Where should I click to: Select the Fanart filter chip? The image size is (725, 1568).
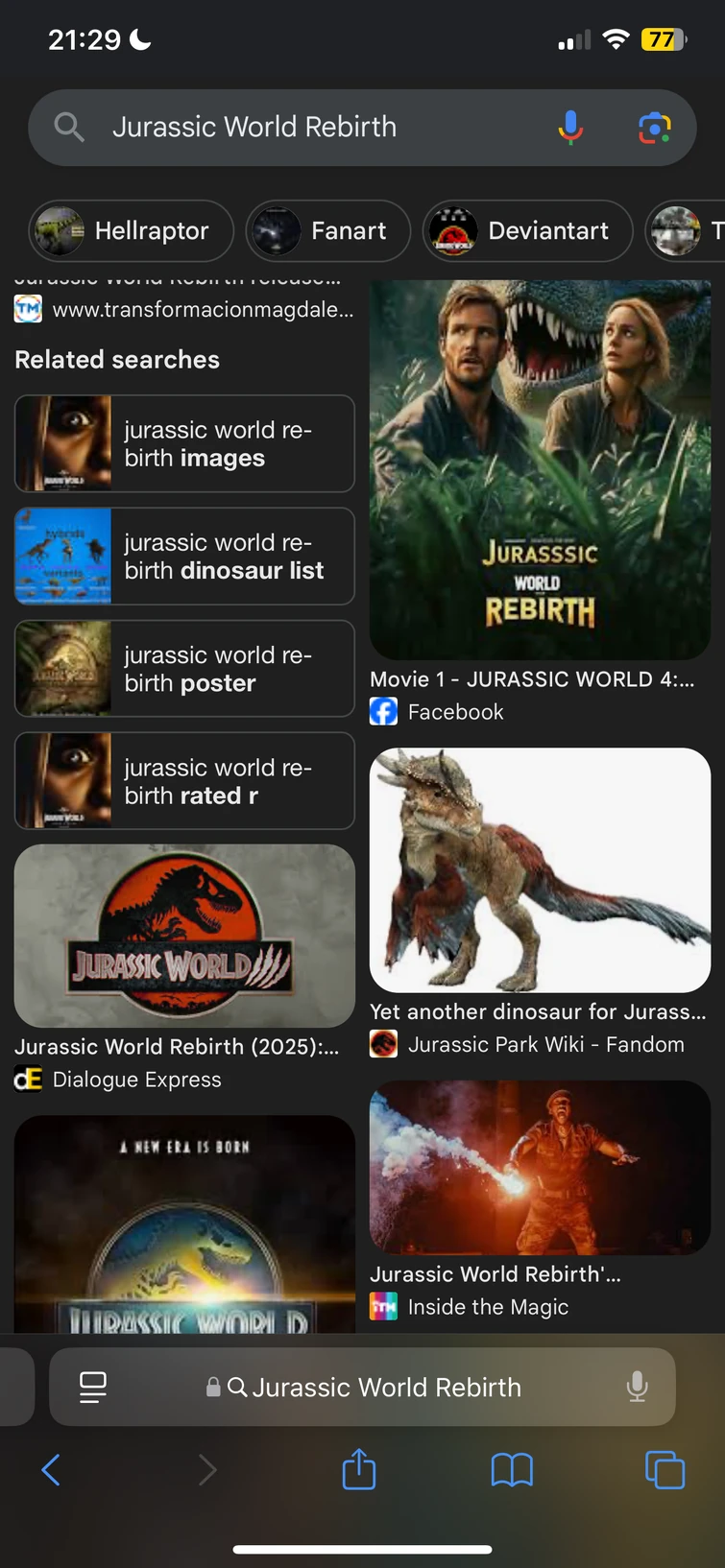(328, 230)
